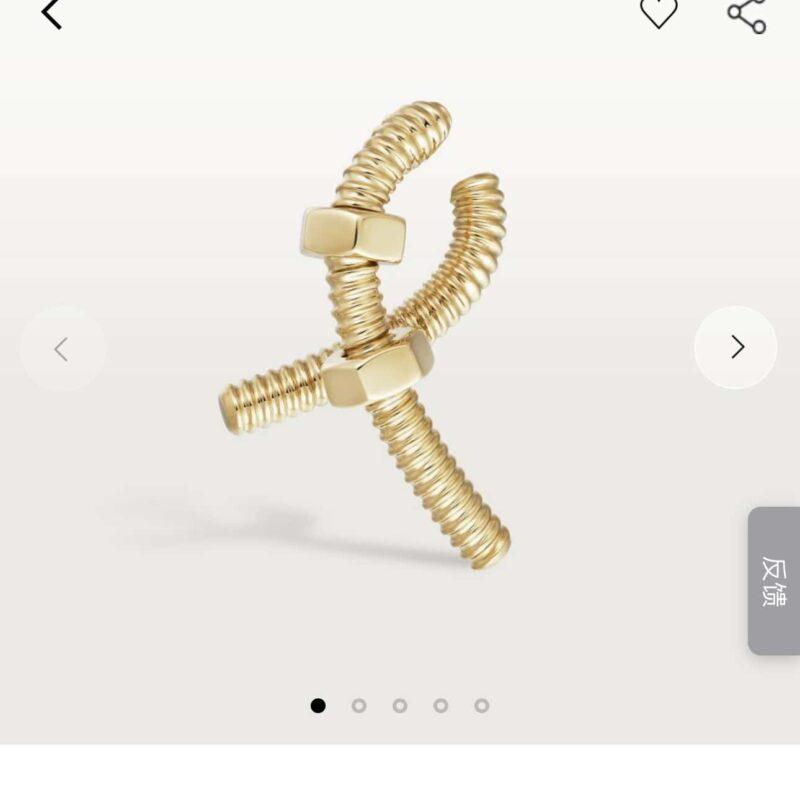Show the previous product image
Viewport: 800px width, 800px height.
[62, 349]
